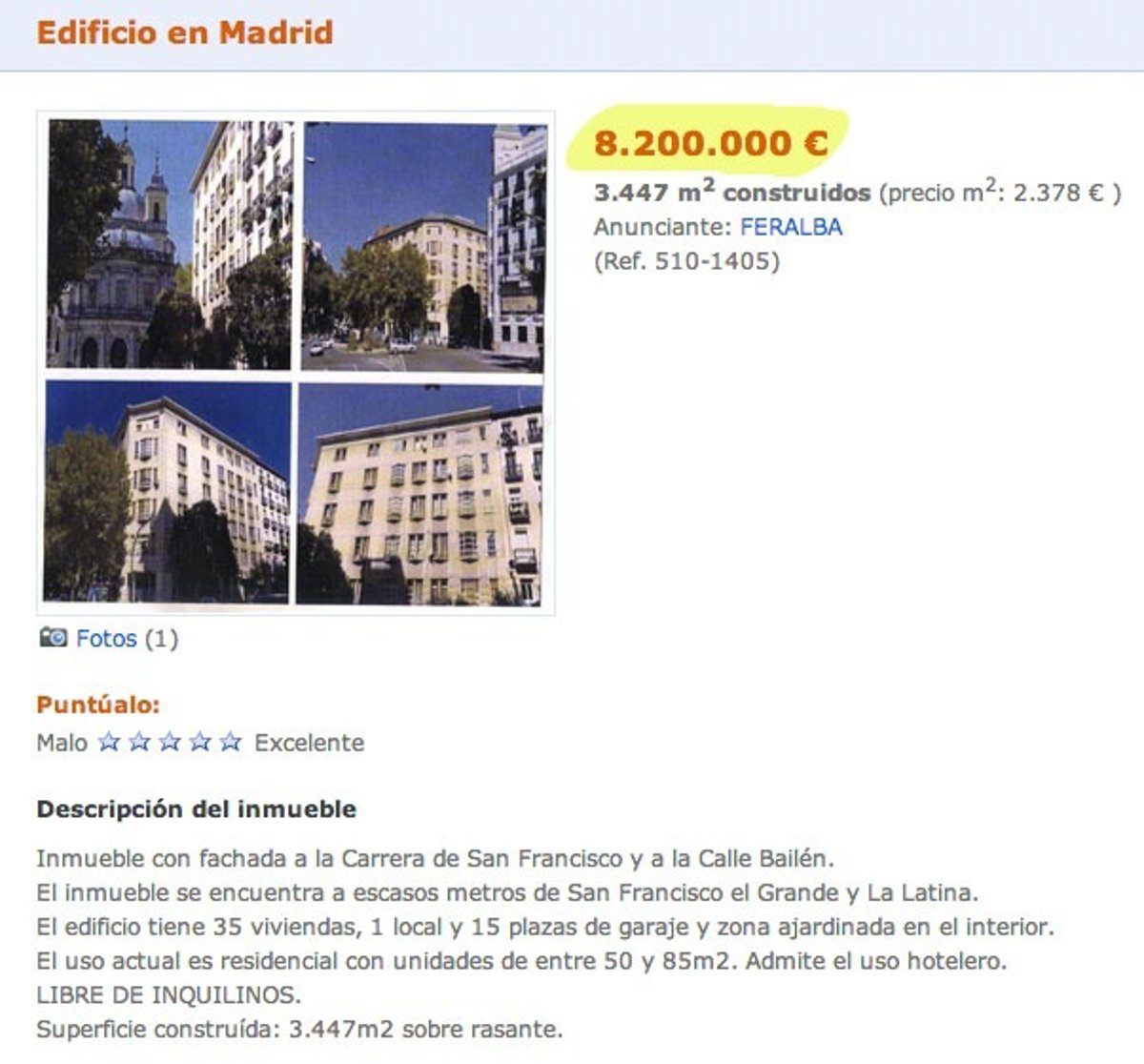Image resolution: width=1144 pixels, height=1064 pixels.
Task: Open the Fotos (1) gallery link
Action: pos(106,638)
